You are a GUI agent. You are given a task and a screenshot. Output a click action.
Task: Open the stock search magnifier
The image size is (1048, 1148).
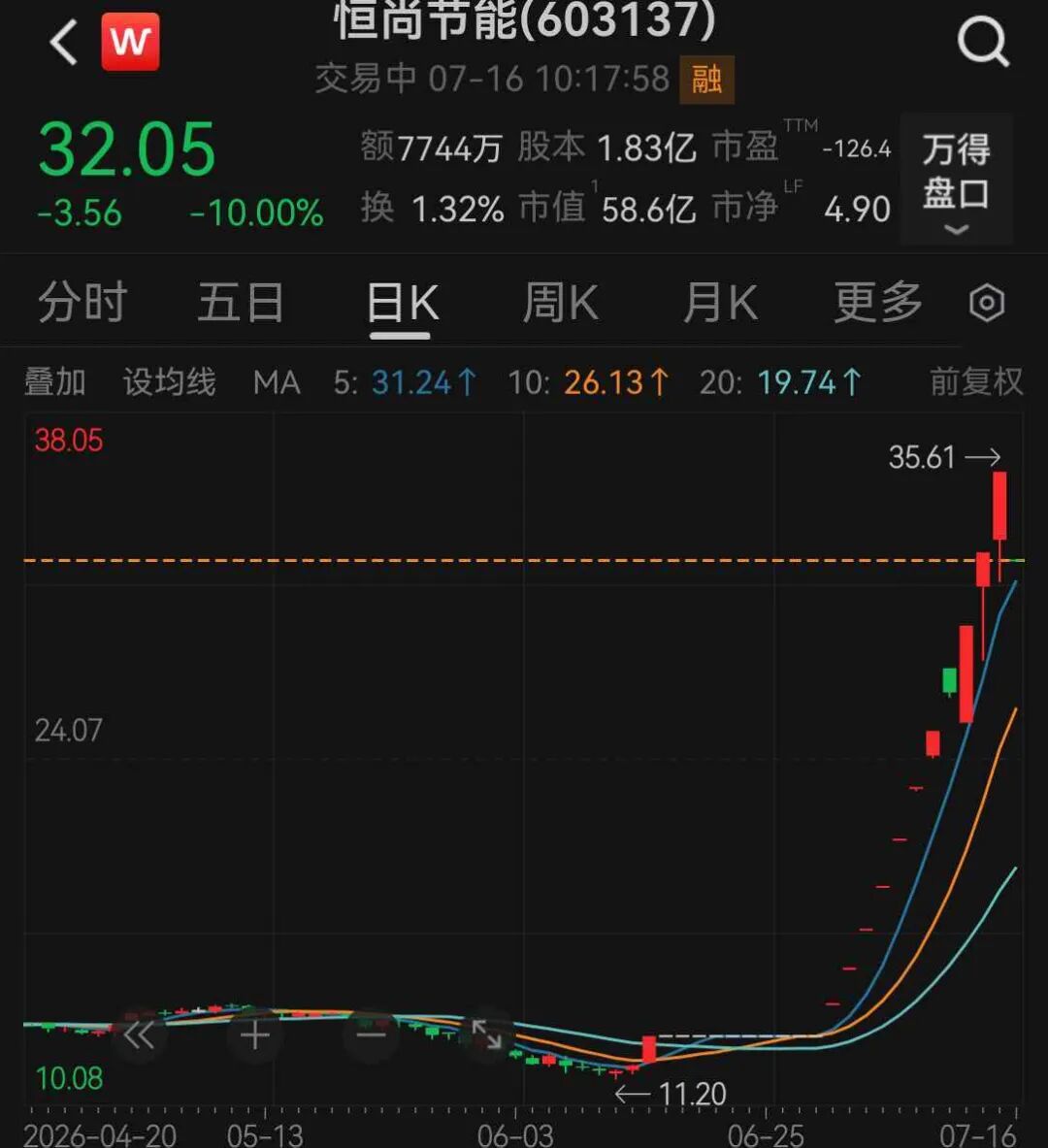pos(983,42)
